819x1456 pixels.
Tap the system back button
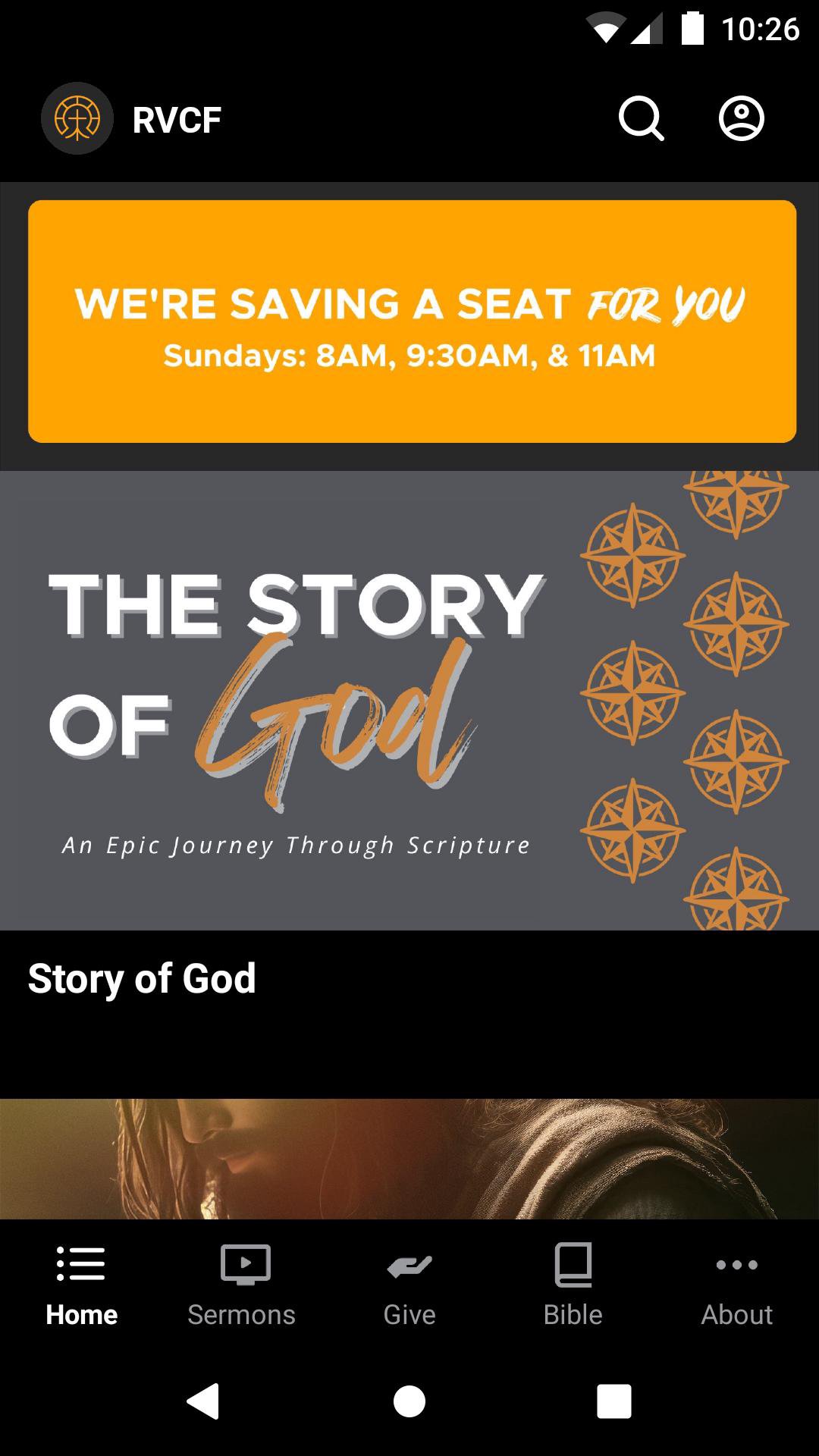[x=203, y=1401]
